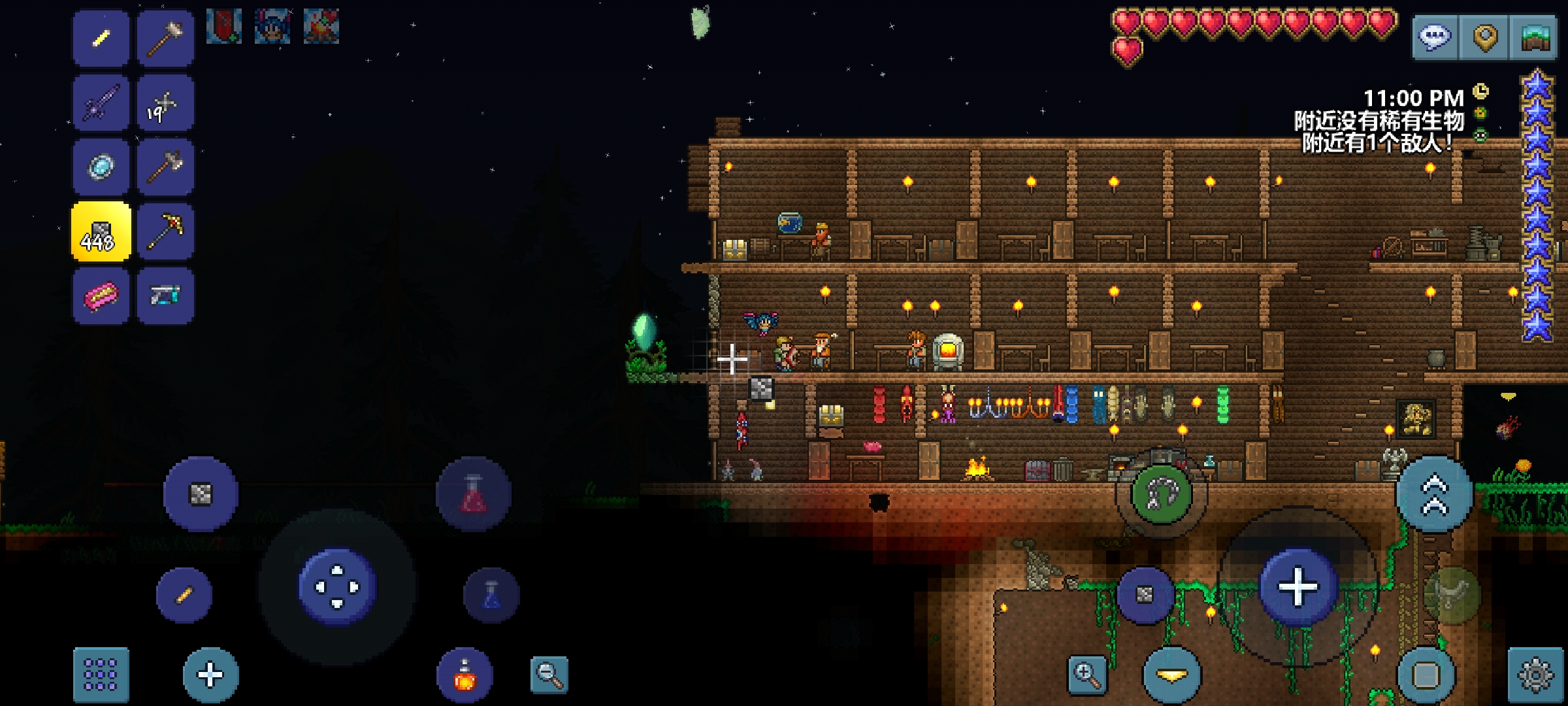Image resolution: width=1568 pixels, height=706 pixels.
Task: Open the map pin button
Action: [1484, 37]
